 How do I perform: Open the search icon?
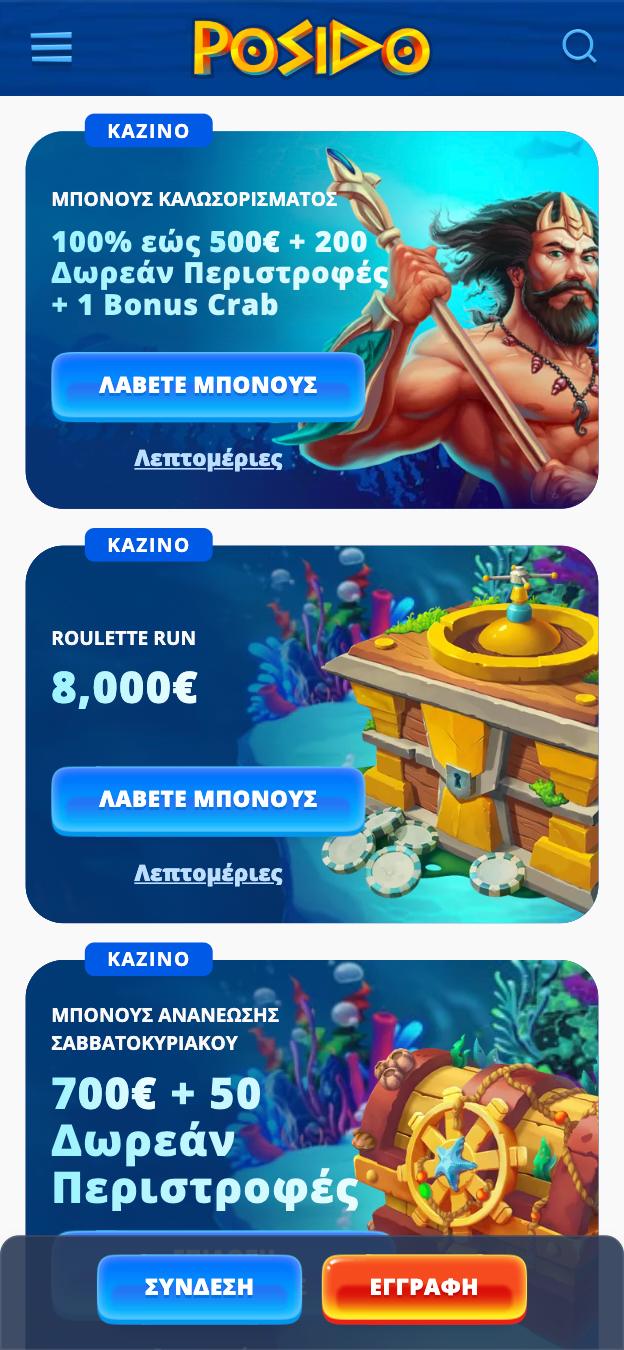point(579,46)
